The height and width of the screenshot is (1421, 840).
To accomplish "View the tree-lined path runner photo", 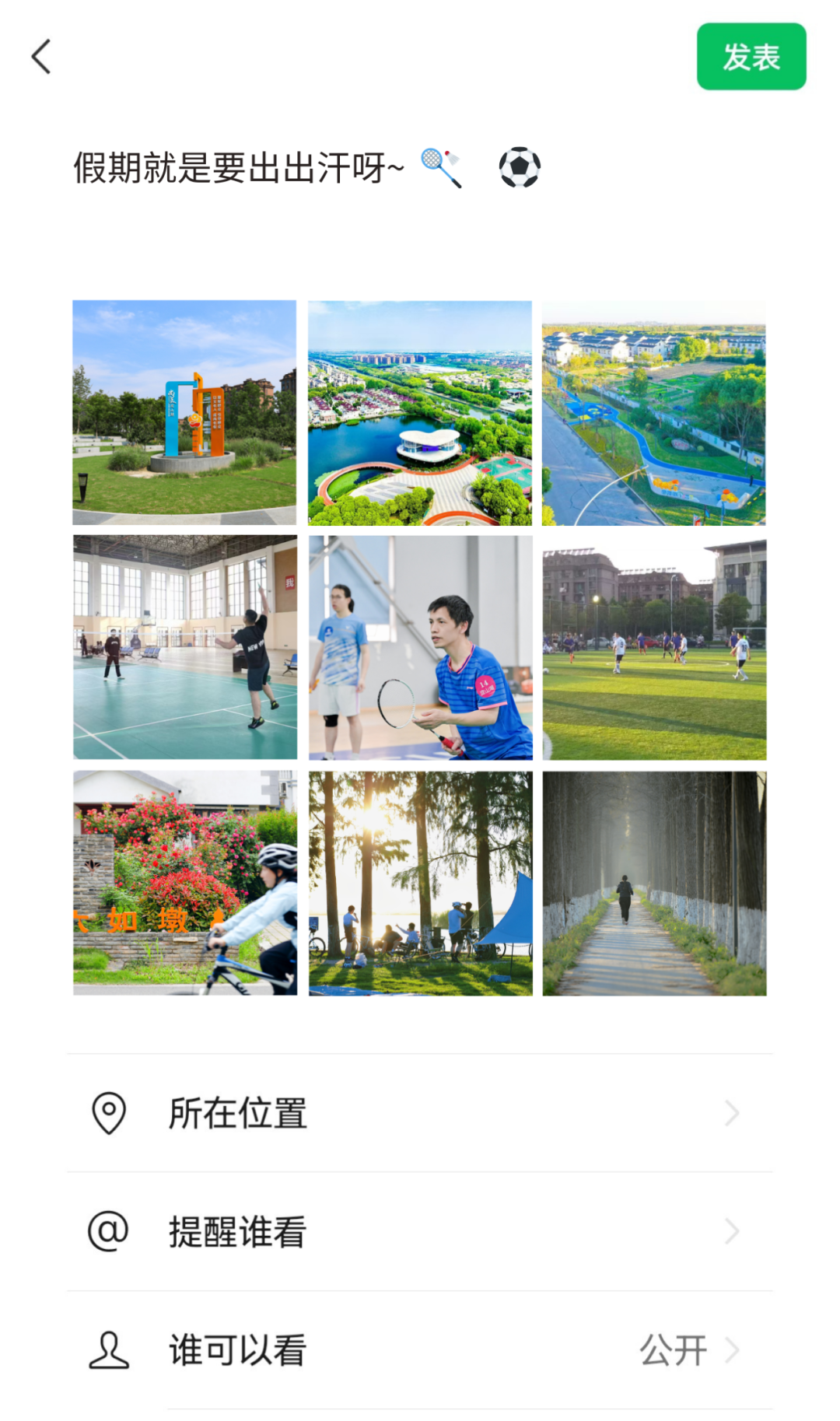I will click(x=654, y=883).
